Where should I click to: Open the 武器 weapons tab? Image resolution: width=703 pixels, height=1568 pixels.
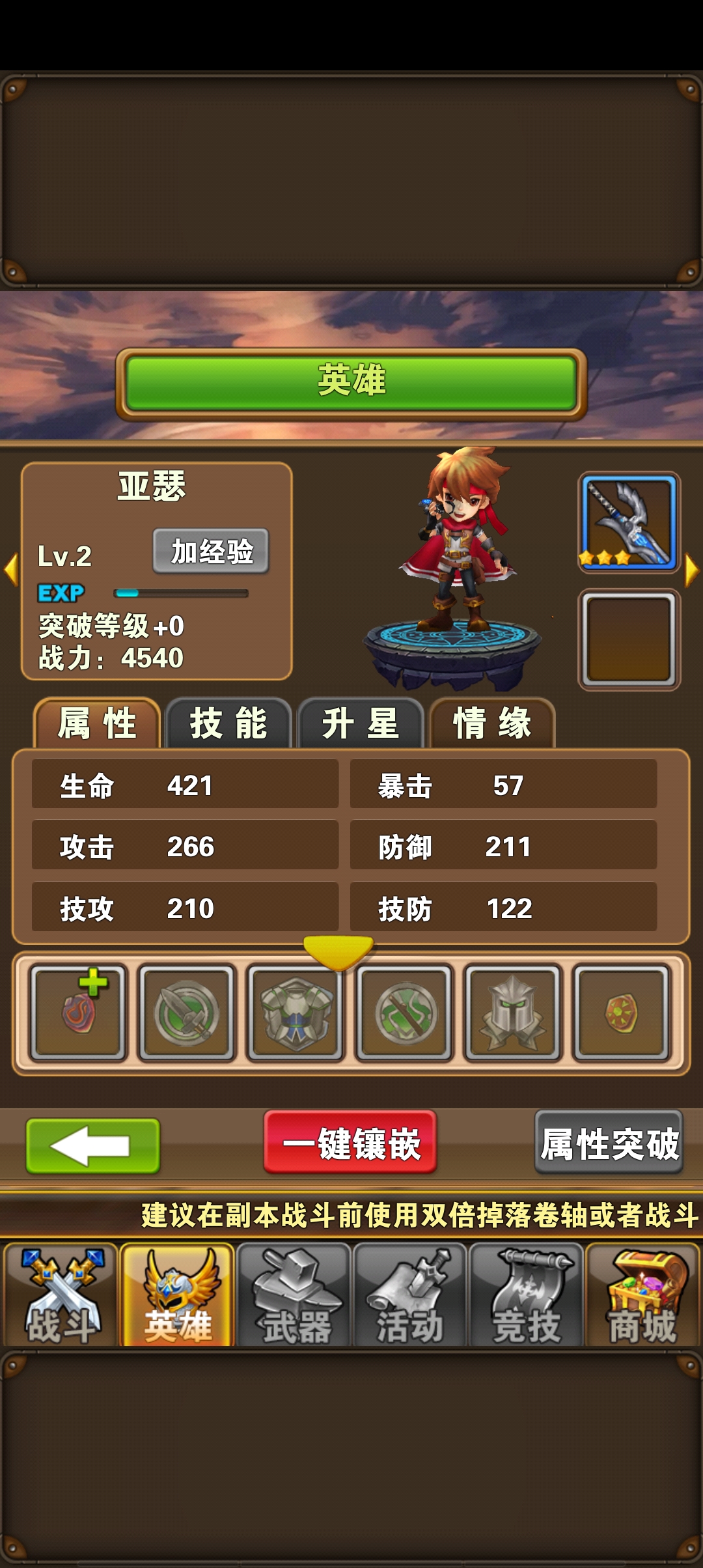click(294, 1295)
